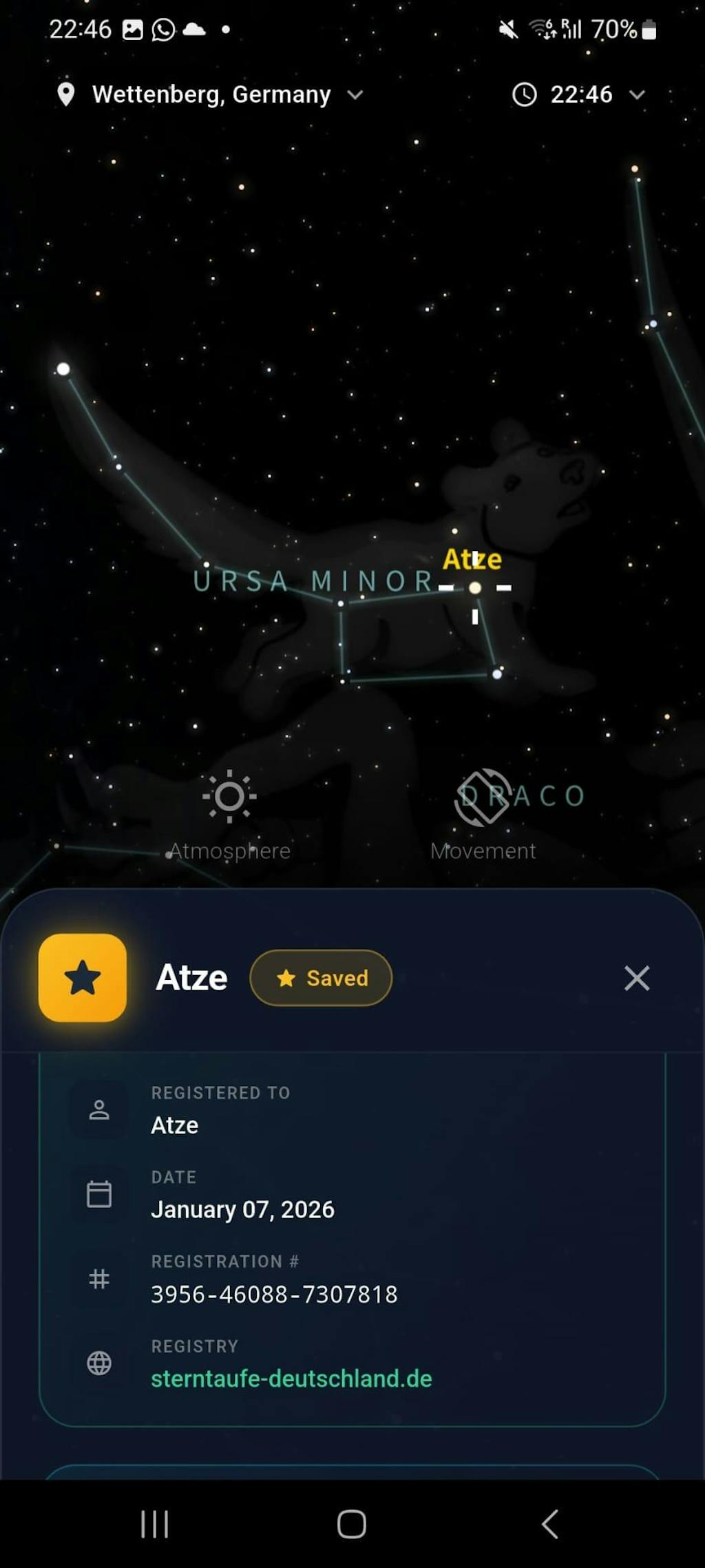Open the sterntaufe-deutschland.de registry link
This screenshot has height=1568, width=705.
(291, 1379)
